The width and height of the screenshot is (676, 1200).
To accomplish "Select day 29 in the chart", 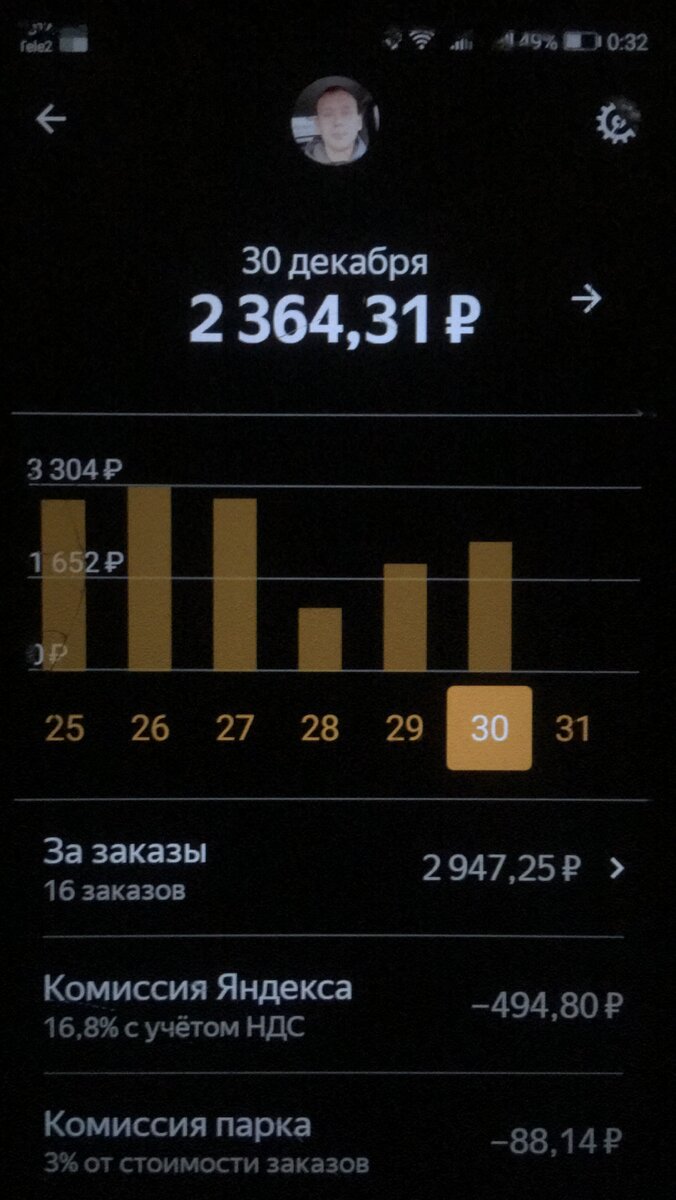I will 404,728.
